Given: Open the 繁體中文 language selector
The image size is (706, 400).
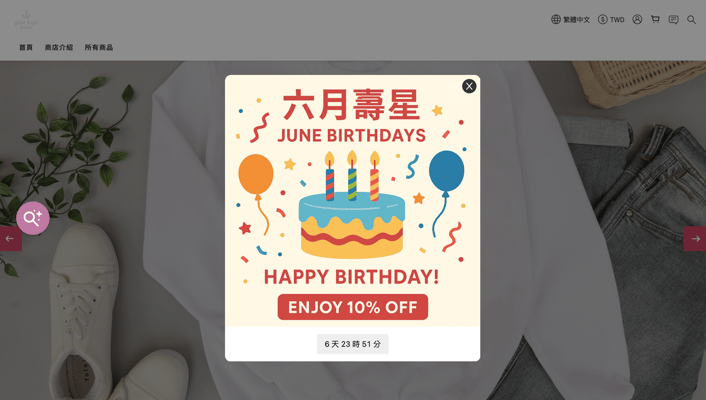Looking at the screenshot, I should point(570,19).
